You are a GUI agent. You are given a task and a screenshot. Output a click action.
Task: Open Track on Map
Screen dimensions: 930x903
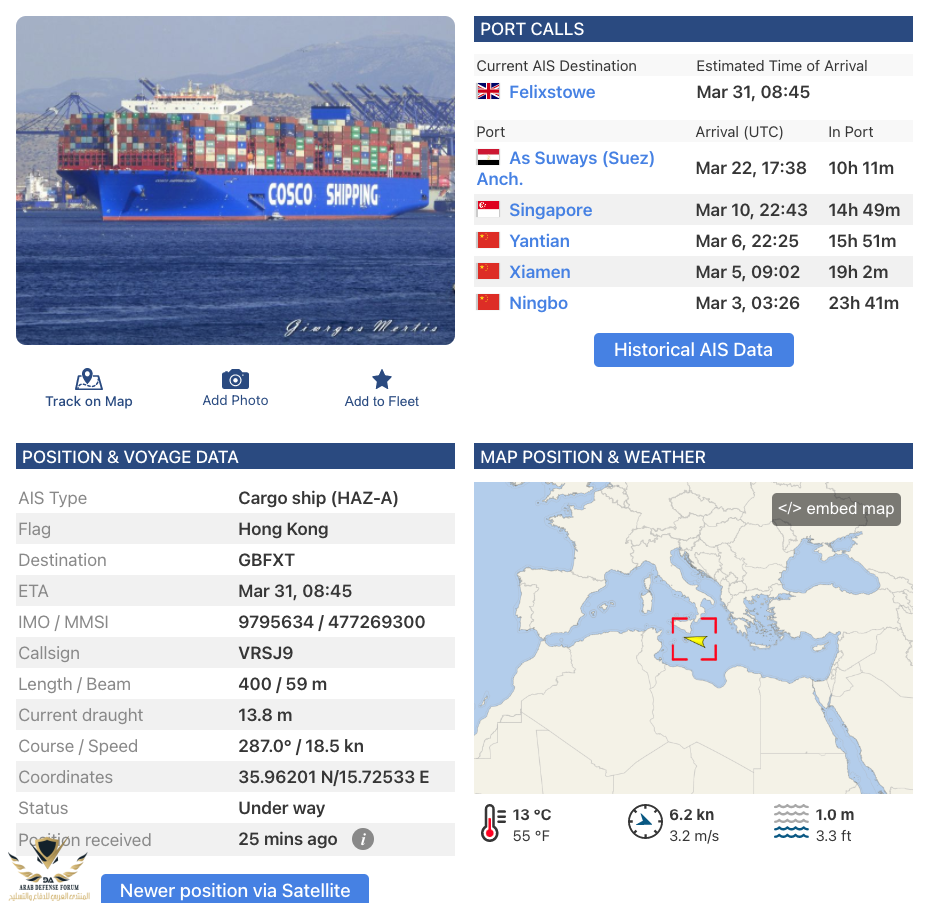click(x=89, y=389)
